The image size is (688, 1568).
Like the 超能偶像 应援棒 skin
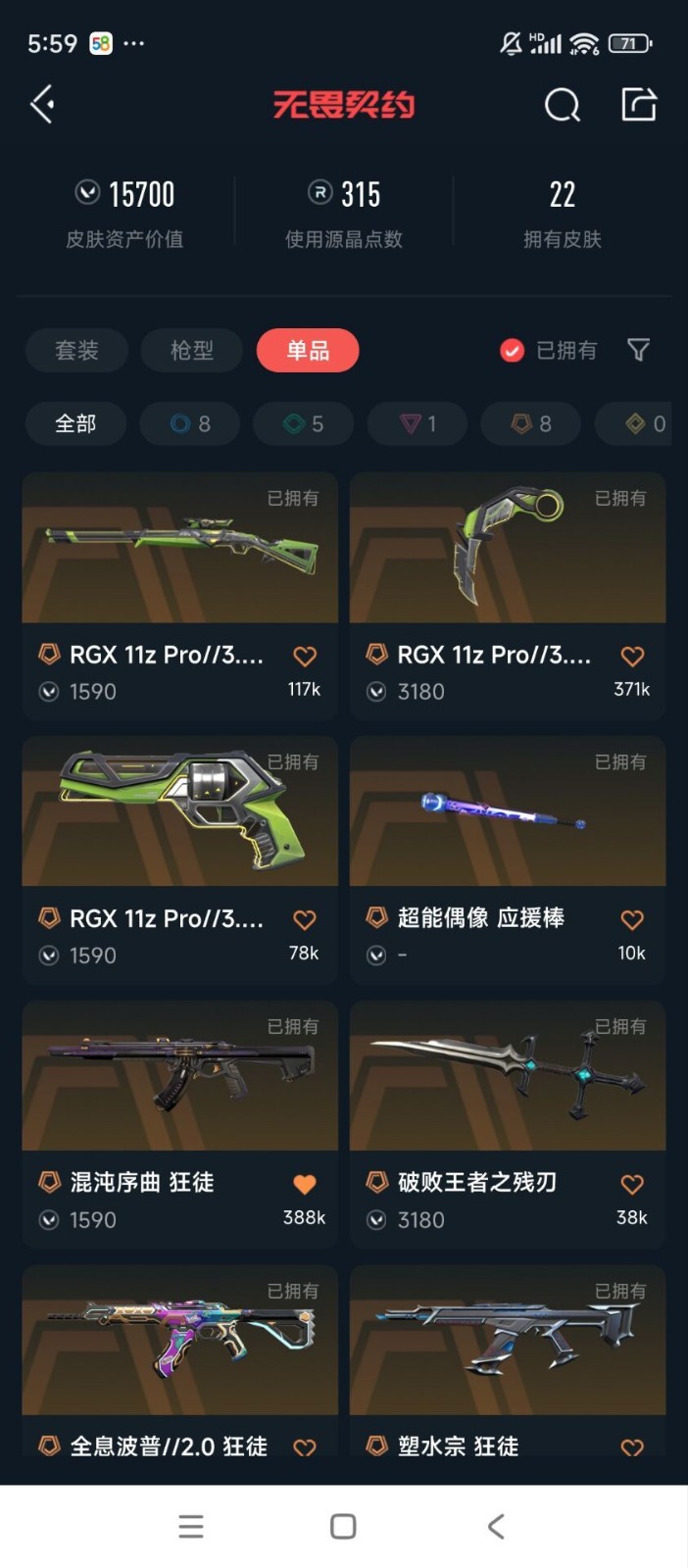[632, 919]
